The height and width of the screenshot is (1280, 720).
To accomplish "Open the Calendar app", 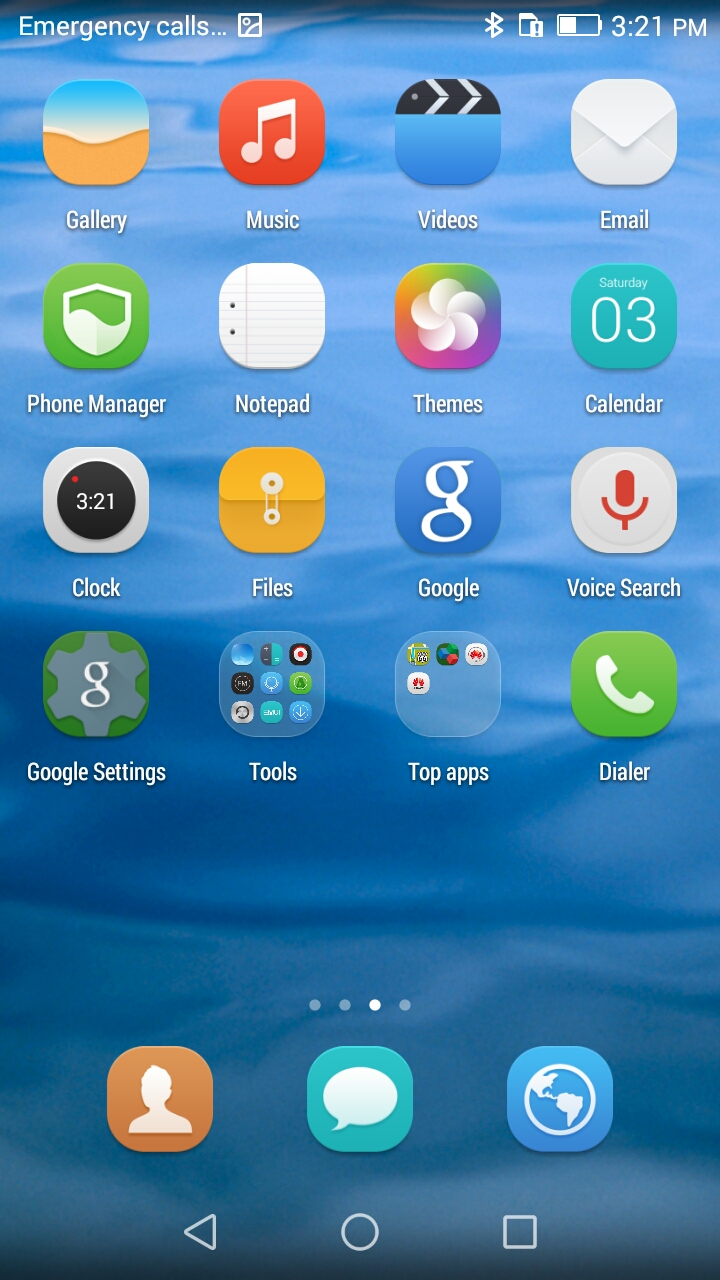I will click(624, 317).
